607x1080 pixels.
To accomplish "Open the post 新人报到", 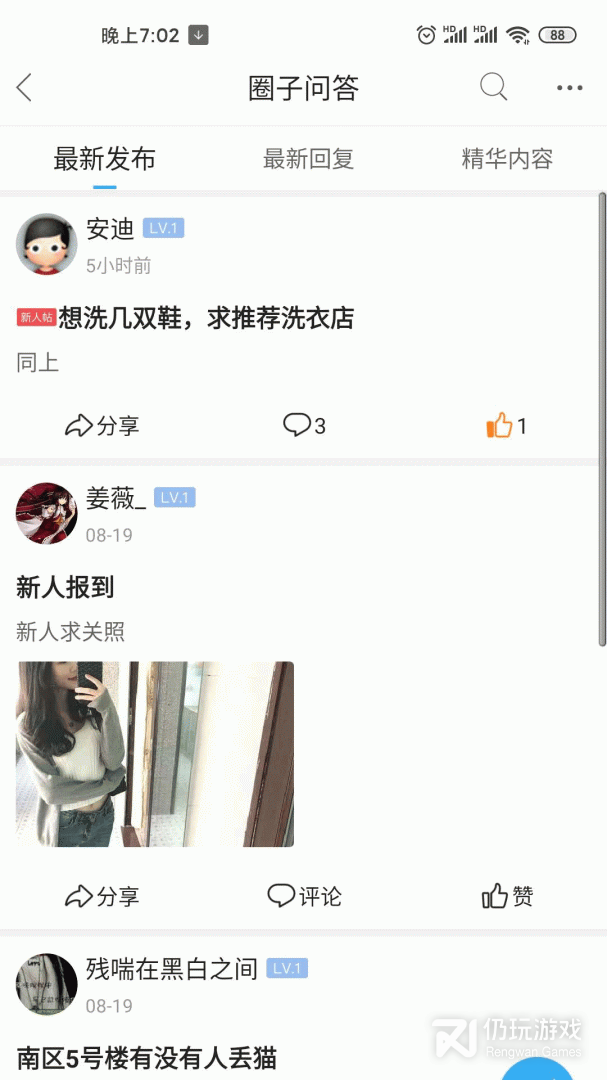I will [x=65, y=587].
